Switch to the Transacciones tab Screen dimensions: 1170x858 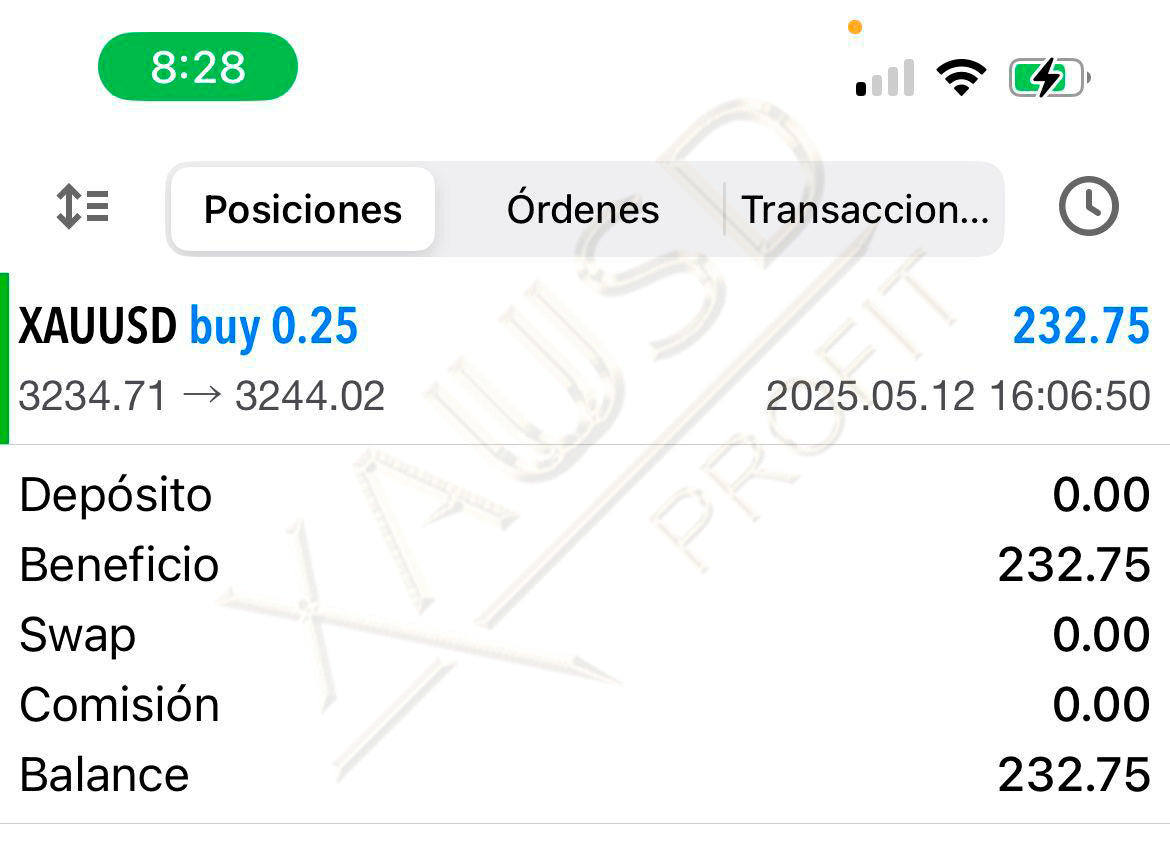pos(864,210)
